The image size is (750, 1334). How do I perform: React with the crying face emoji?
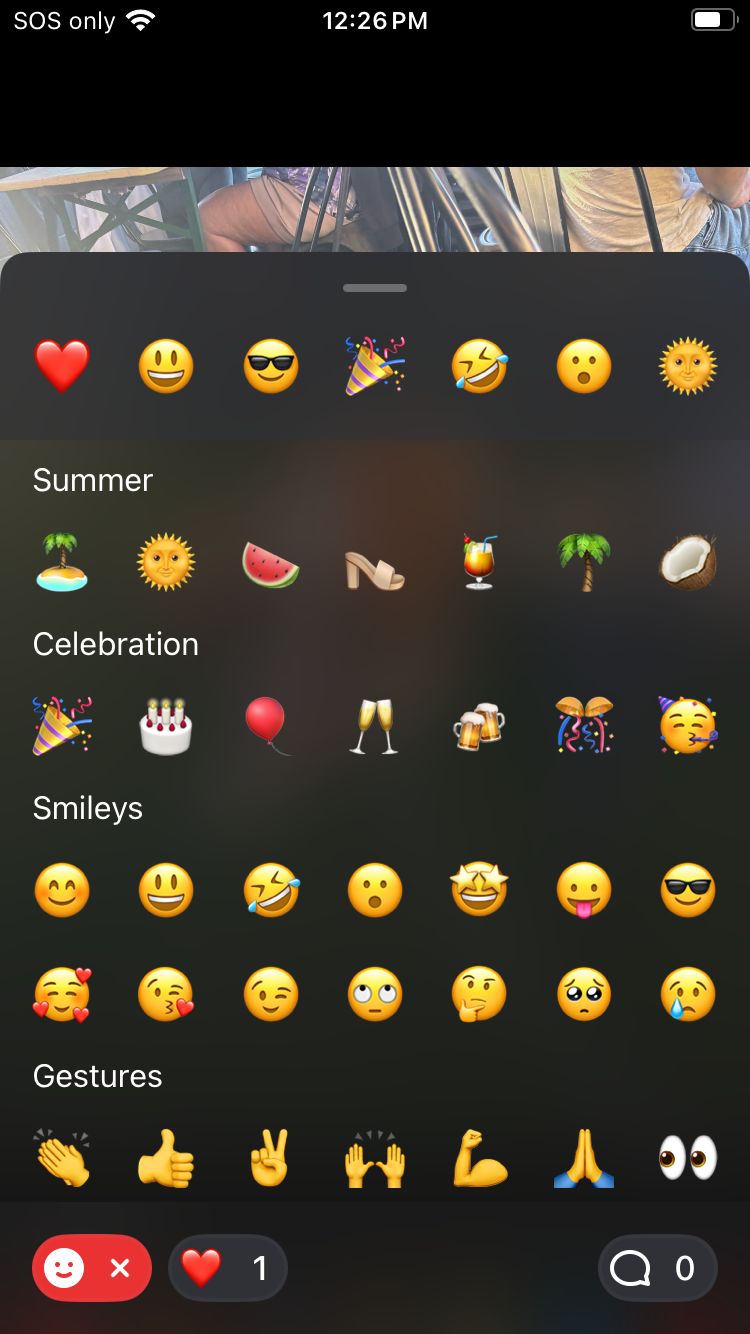coord(688,995)
